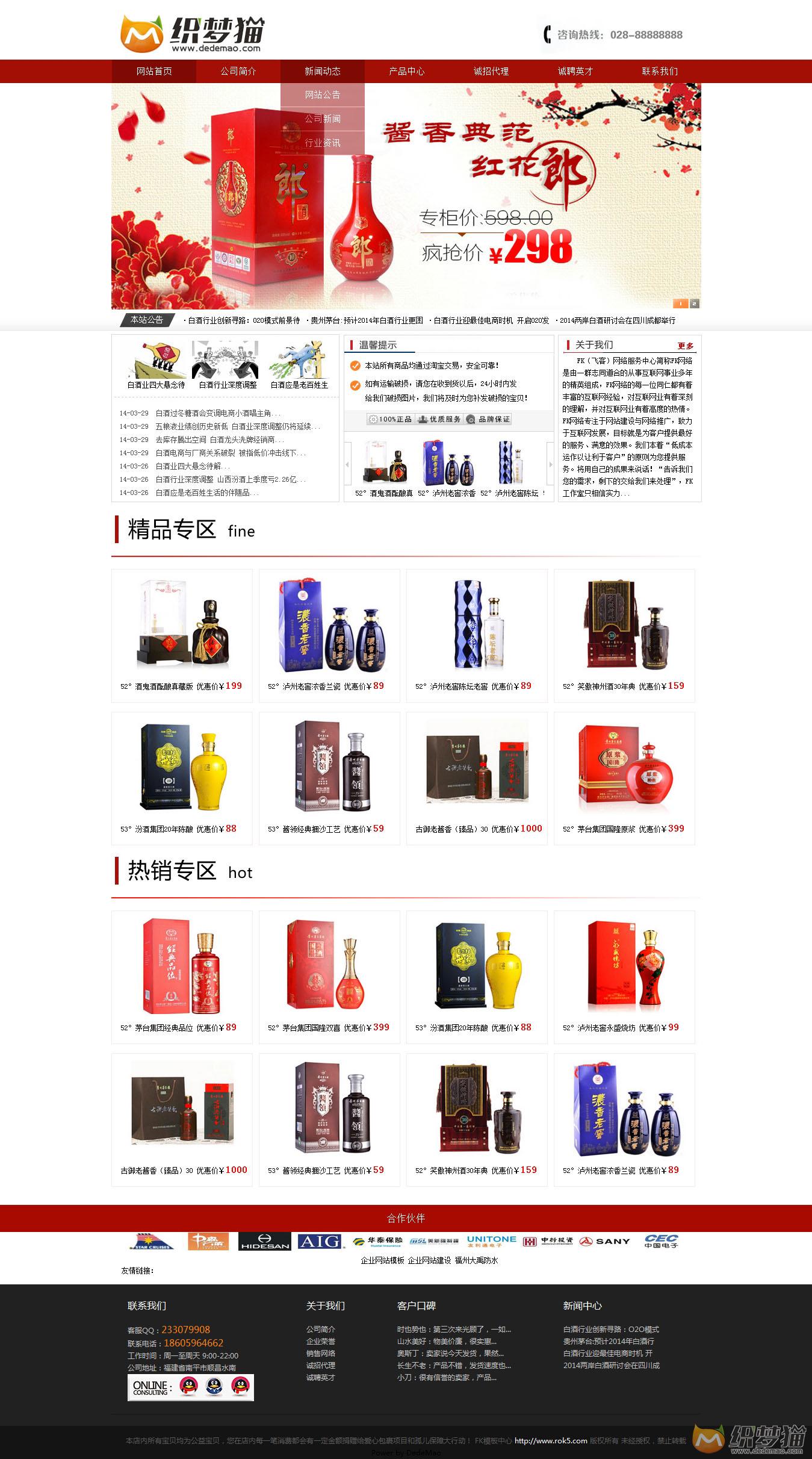Viewport: 812px width, 1459px height.
Task: Choose 行业资讯 from the dropdown menu
Action: point(323,143)
